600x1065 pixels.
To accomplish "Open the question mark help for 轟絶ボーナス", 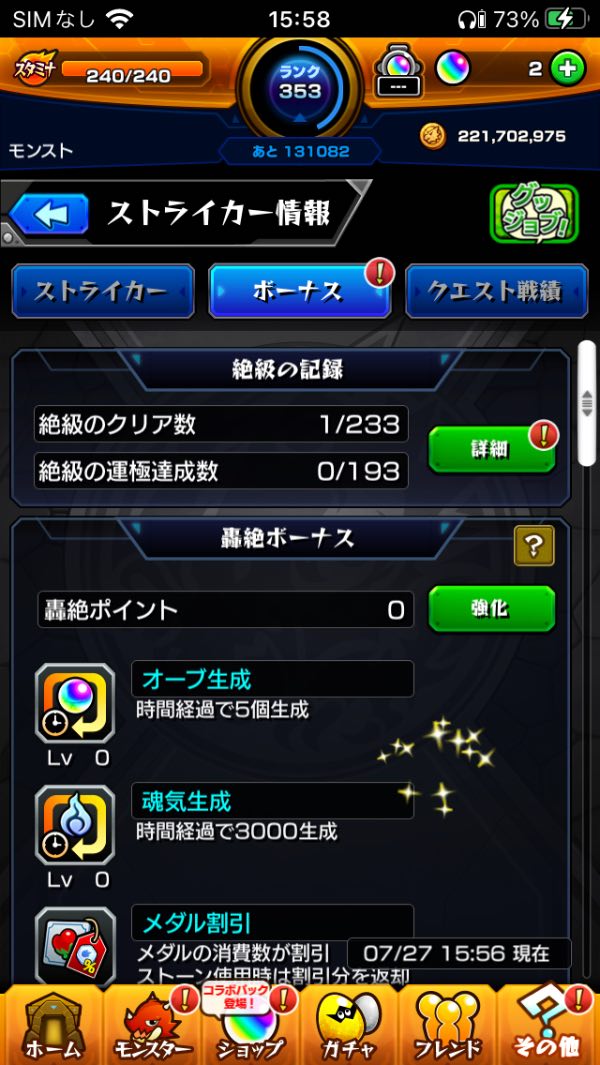I will pos(534,546).
